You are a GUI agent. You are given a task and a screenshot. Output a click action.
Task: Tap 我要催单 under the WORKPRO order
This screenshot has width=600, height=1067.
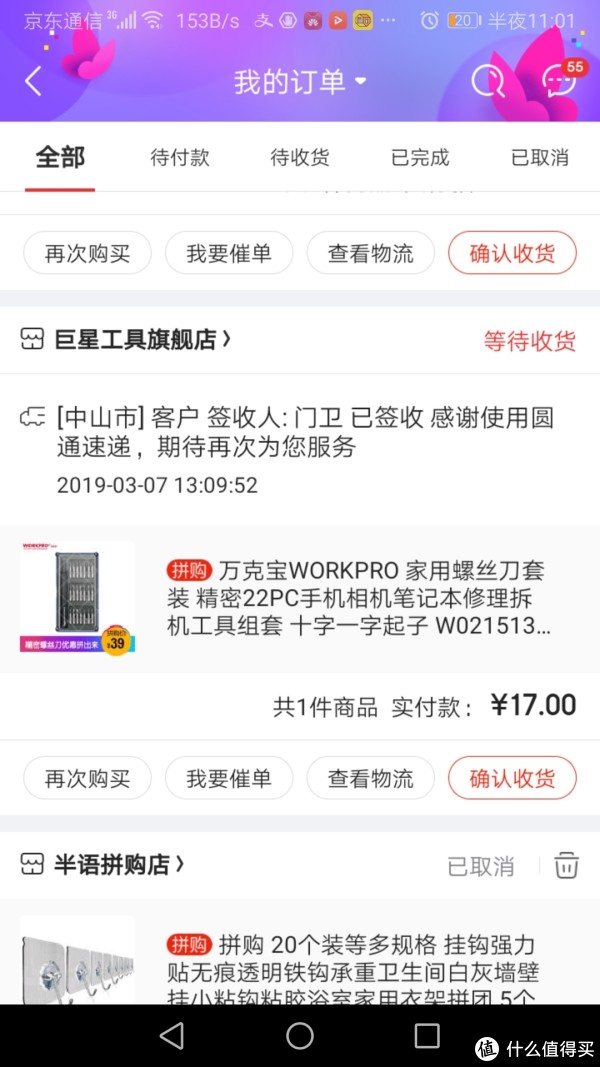tap(229, 779)
